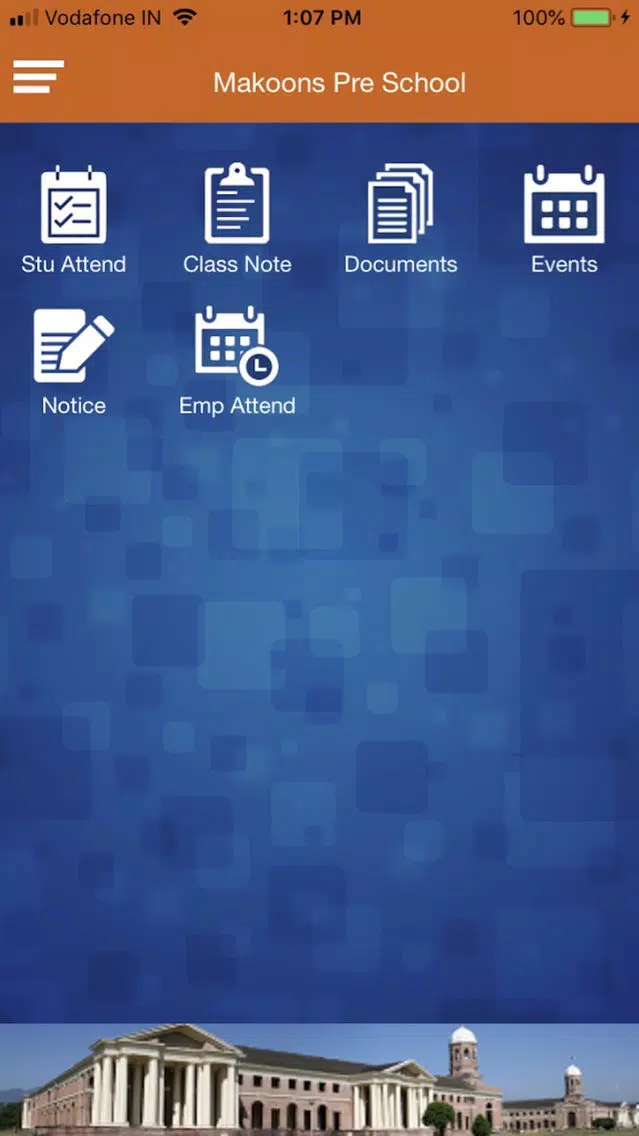Open the Notice board

(74, 360)
